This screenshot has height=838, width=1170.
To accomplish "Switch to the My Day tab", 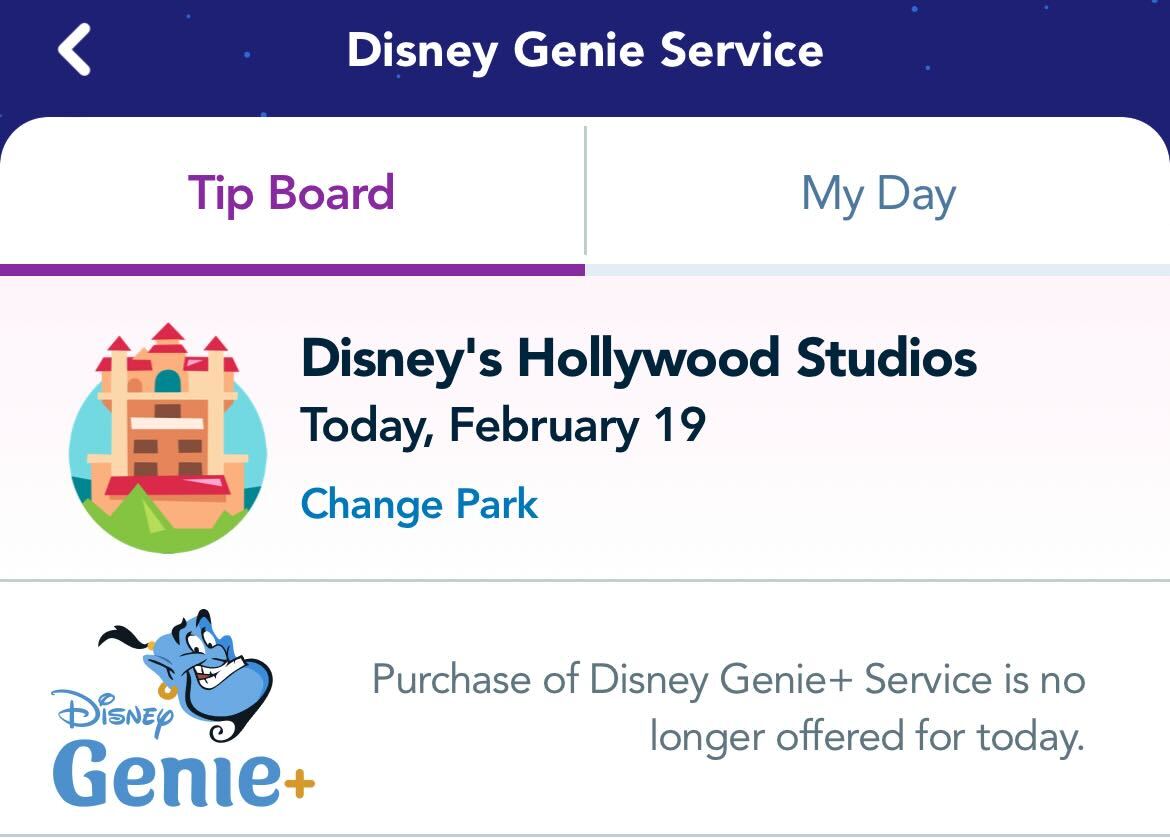I will [878, 195].
